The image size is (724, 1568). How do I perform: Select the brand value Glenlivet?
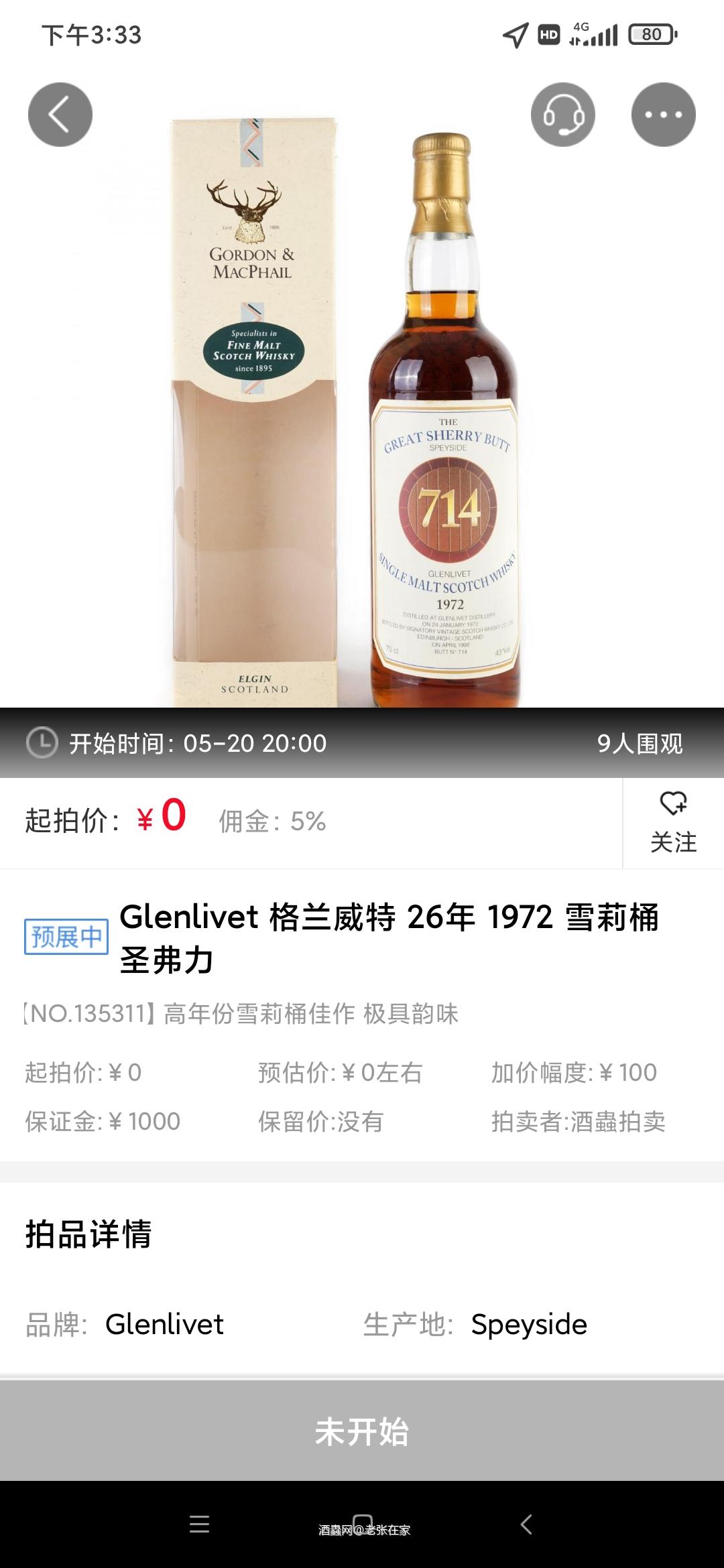tap(164, 1323)
